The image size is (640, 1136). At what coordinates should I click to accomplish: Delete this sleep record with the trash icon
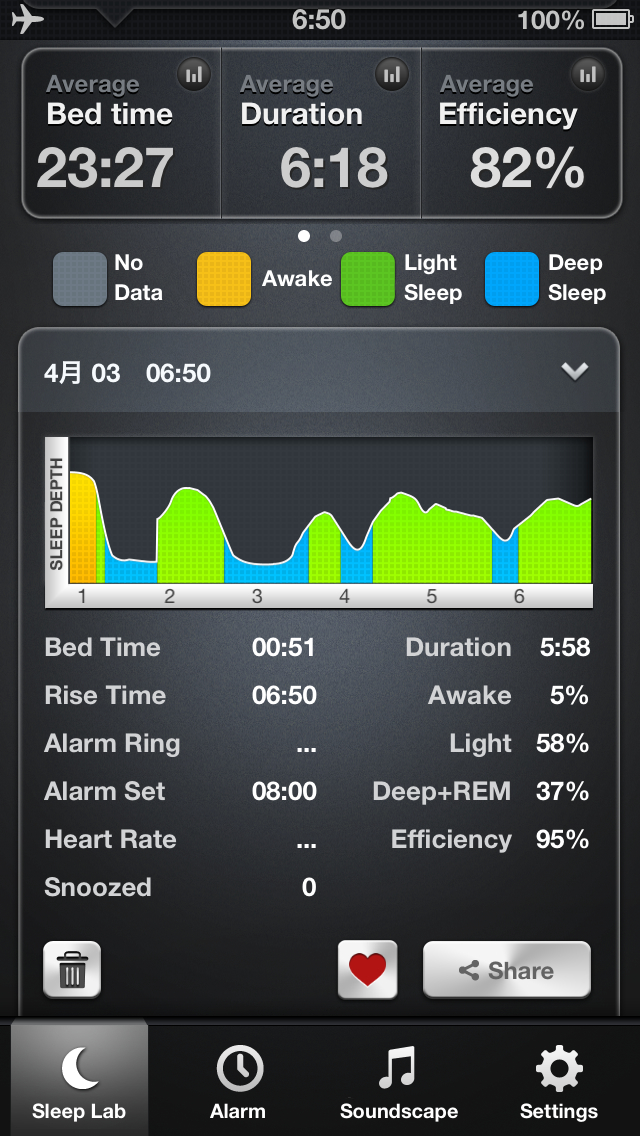(72, 970)
